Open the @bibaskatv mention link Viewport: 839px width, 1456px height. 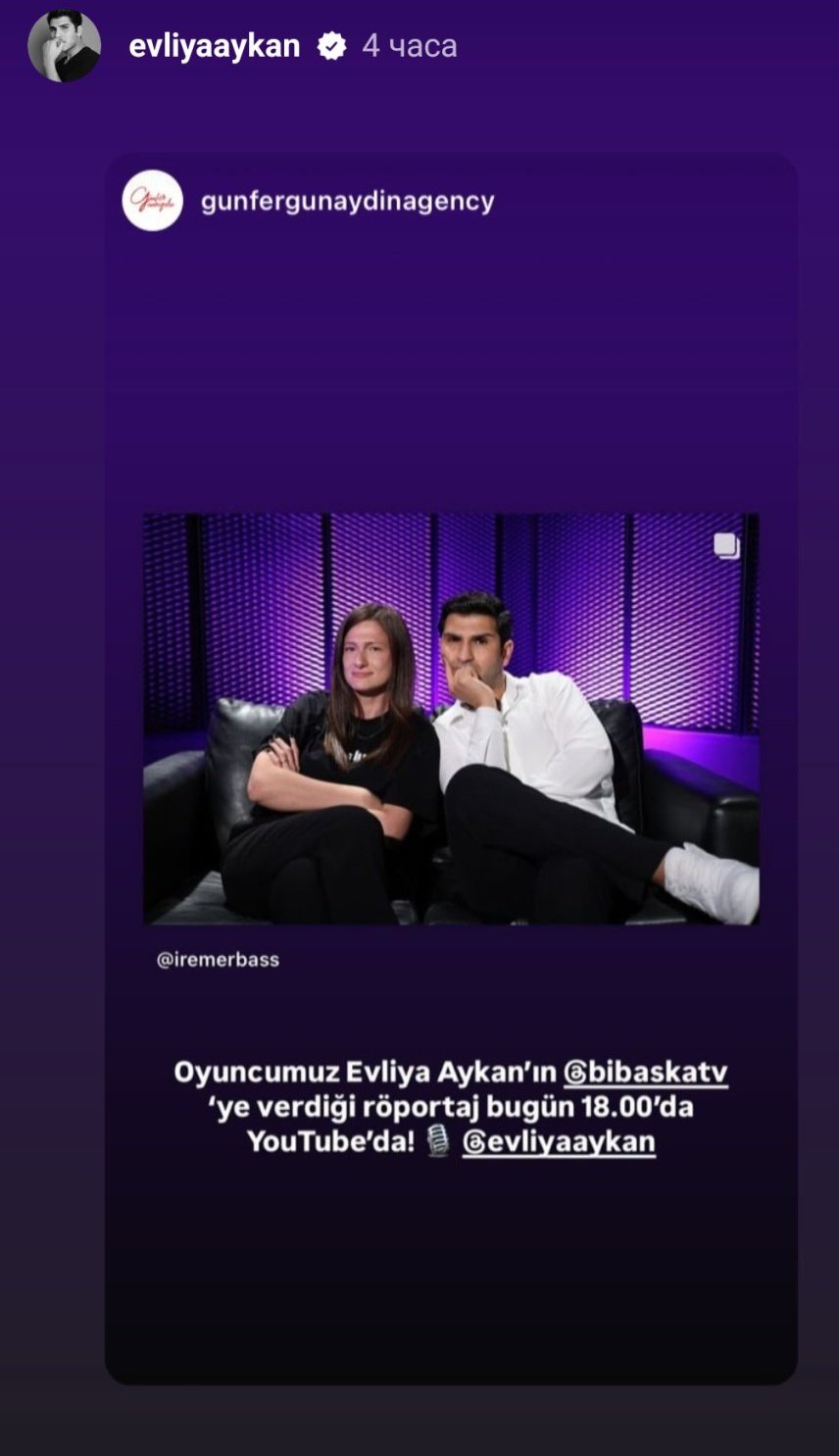pos(646,1073)
